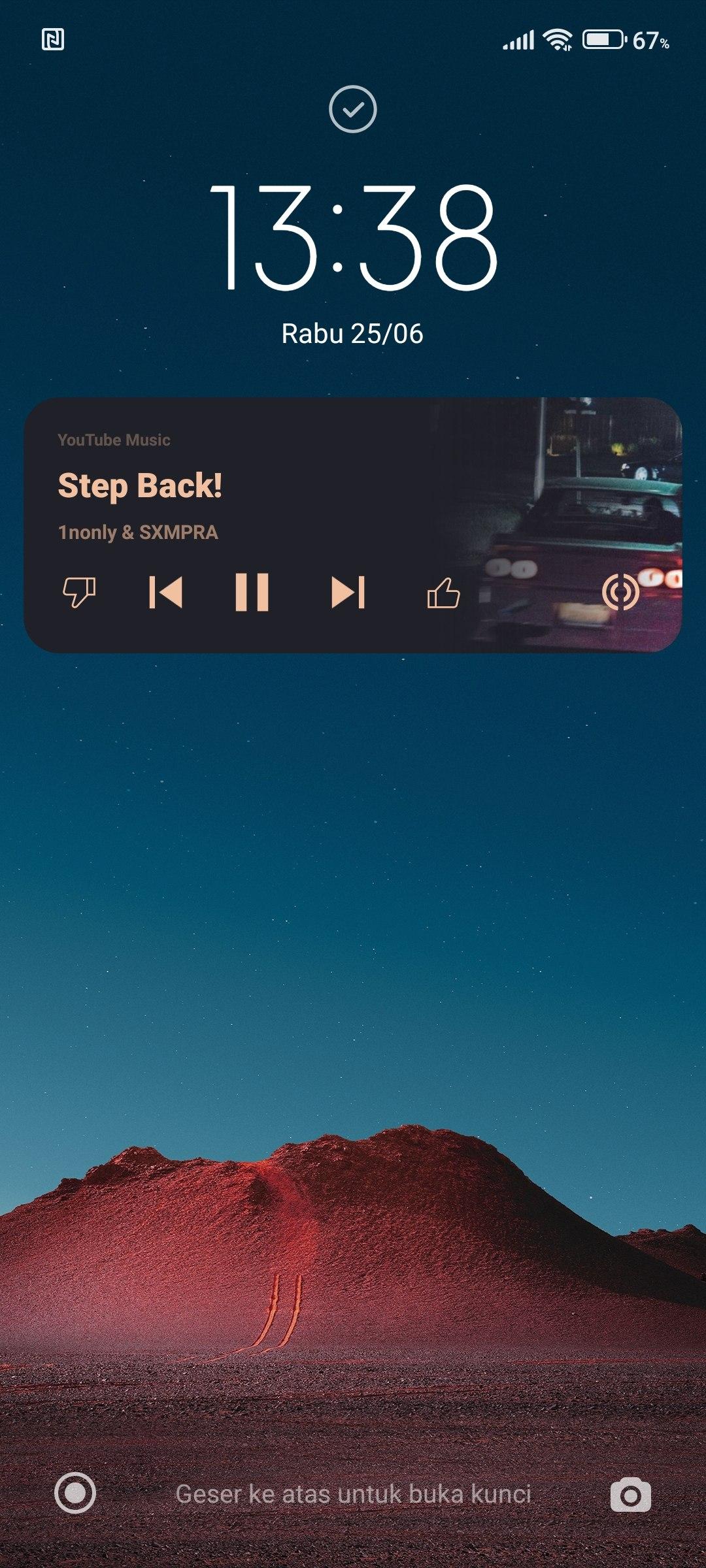Pause the playing song
This screenshot has width=706, height=1568.
tap(252, 593)
